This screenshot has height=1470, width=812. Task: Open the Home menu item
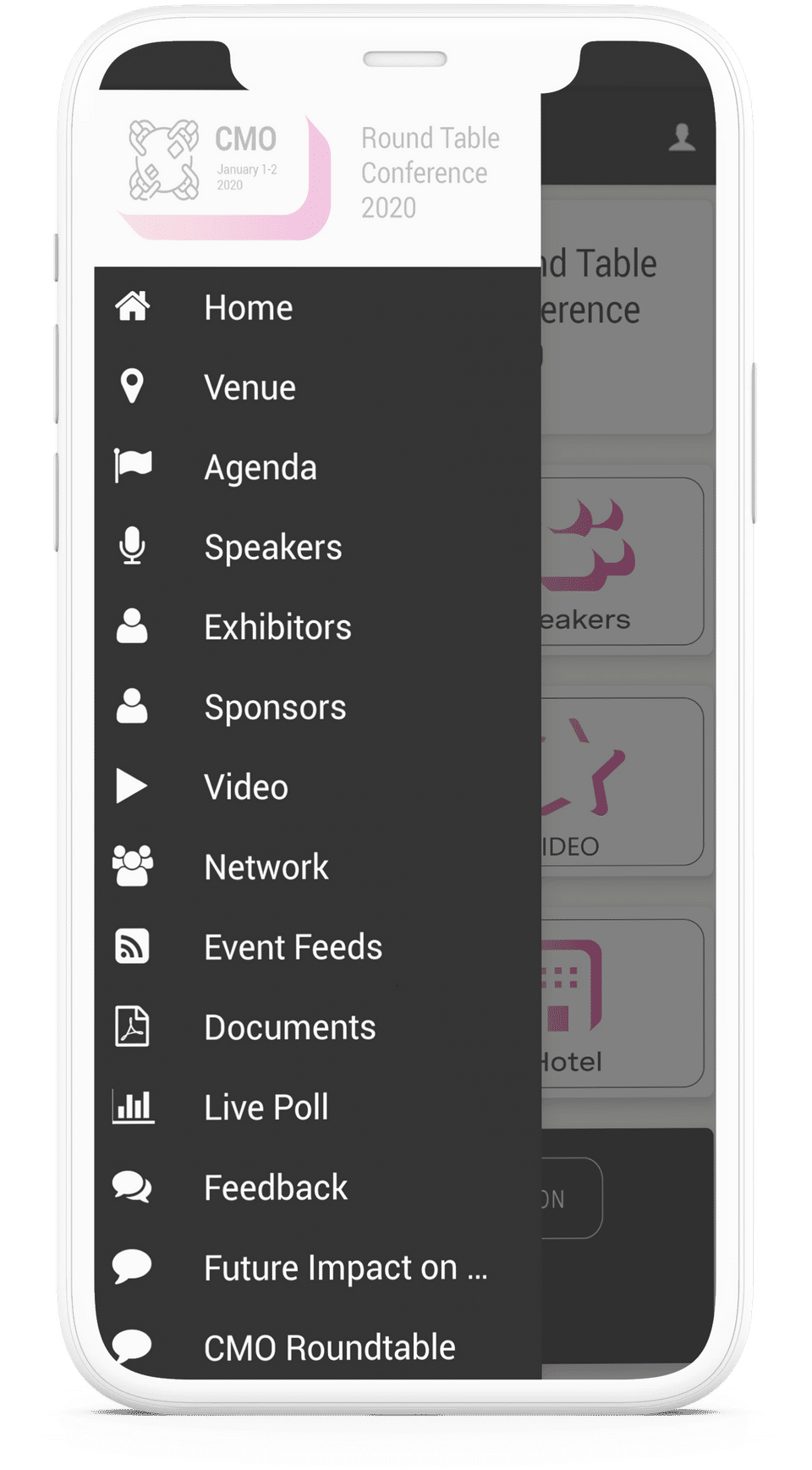click(248, 308)
